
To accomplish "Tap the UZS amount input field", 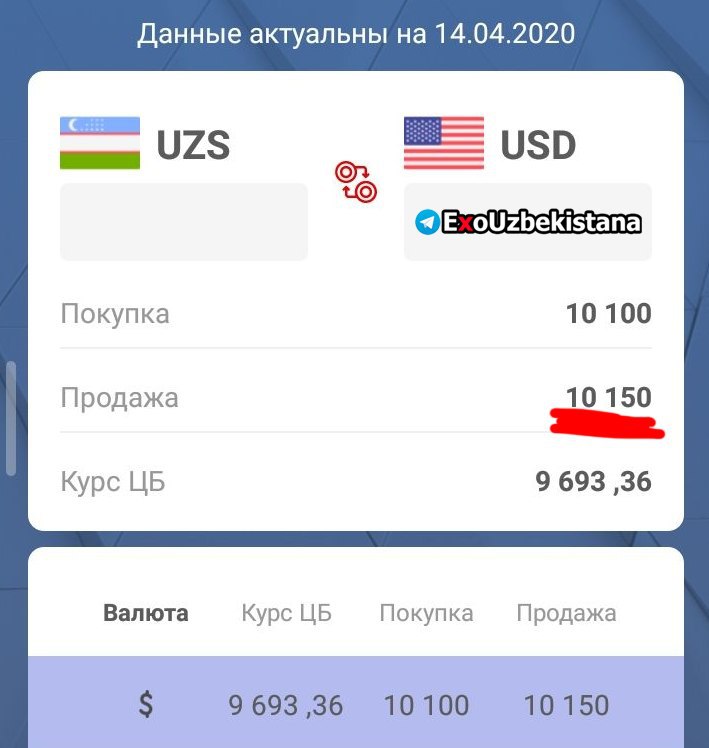I will tap(184, 221).
